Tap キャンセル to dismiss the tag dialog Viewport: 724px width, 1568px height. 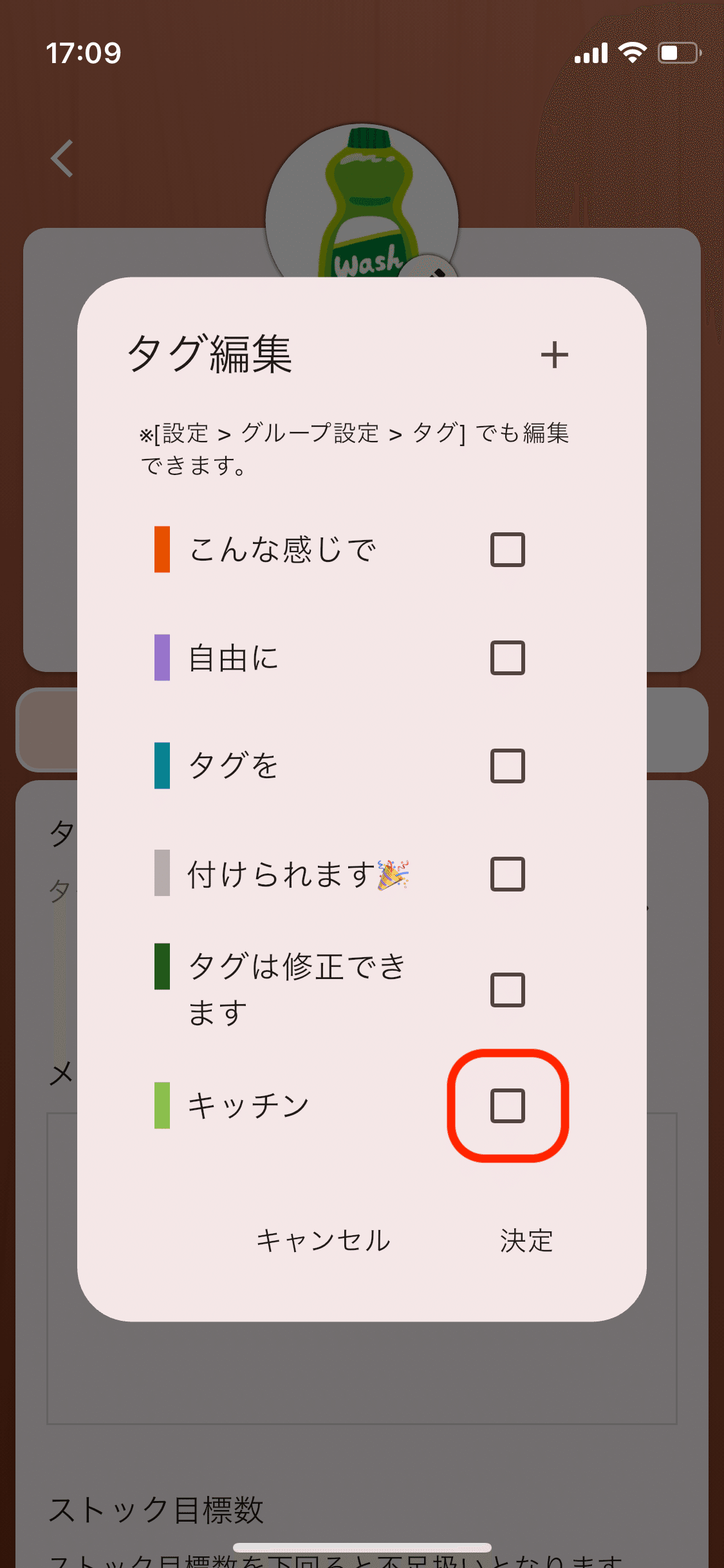(323, 1240)
